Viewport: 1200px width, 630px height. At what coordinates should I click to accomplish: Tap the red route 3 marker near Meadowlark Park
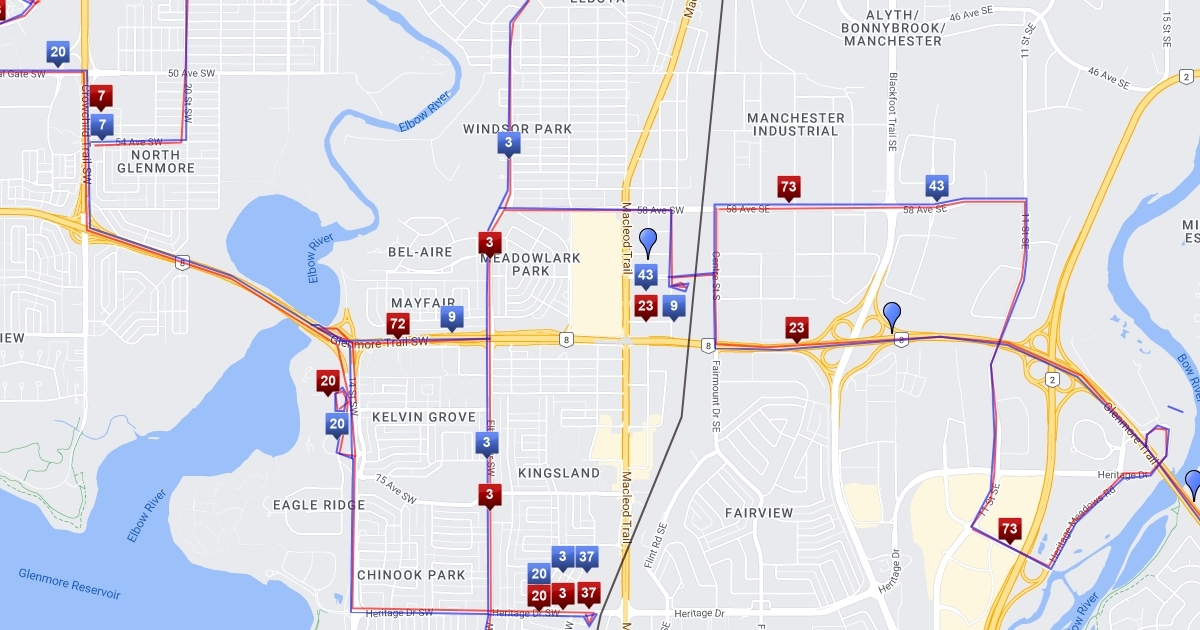489,242
